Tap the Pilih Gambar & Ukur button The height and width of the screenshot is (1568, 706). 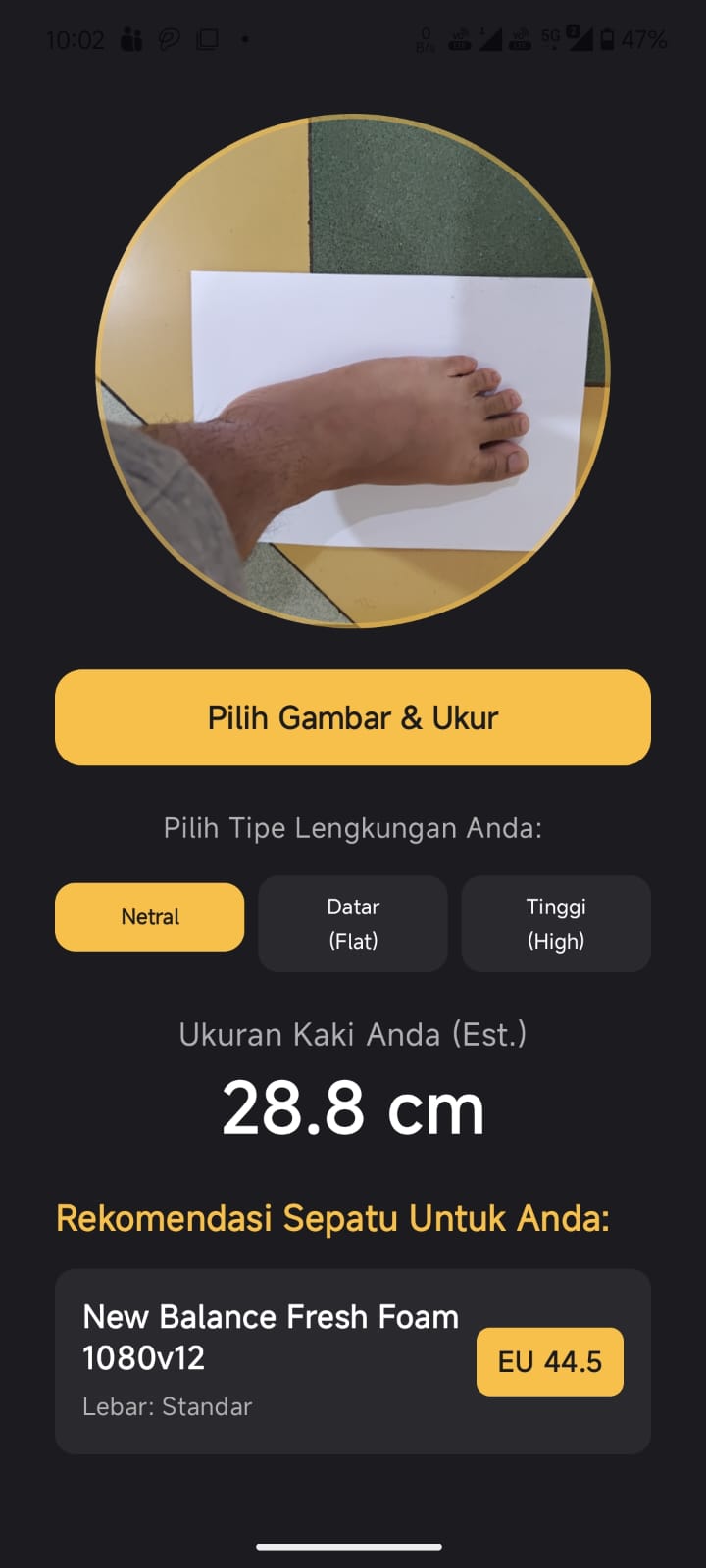[353, 717]
